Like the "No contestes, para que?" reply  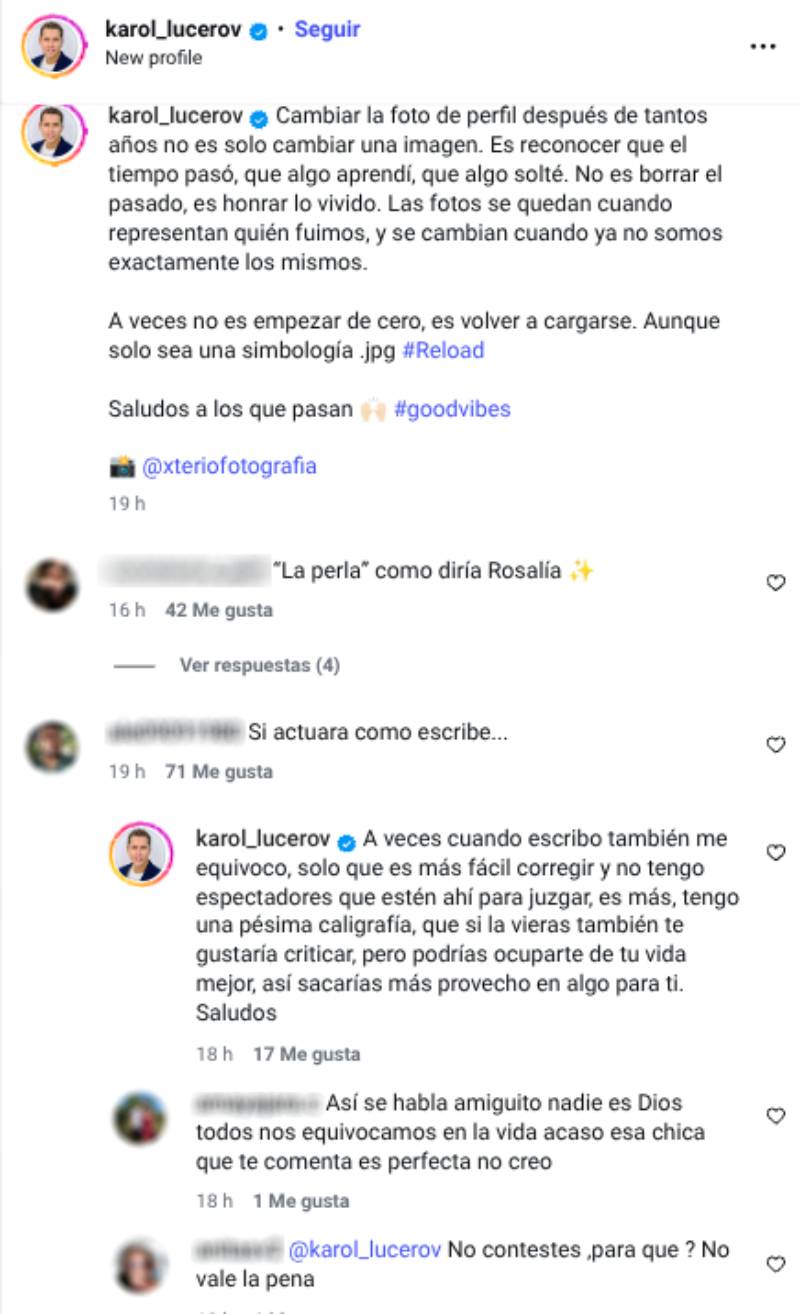point(775,1264)
